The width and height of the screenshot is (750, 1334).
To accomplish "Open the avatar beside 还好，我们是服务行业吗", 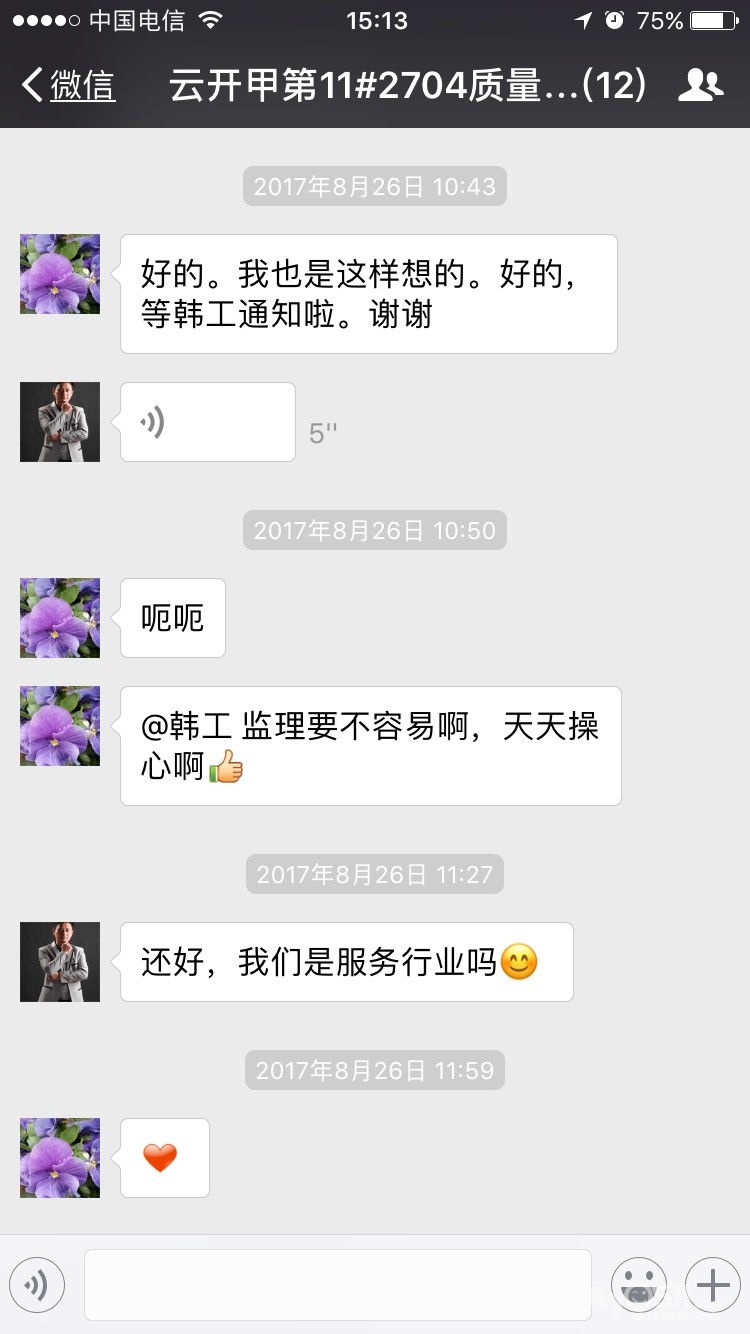I will click(60, 962).
